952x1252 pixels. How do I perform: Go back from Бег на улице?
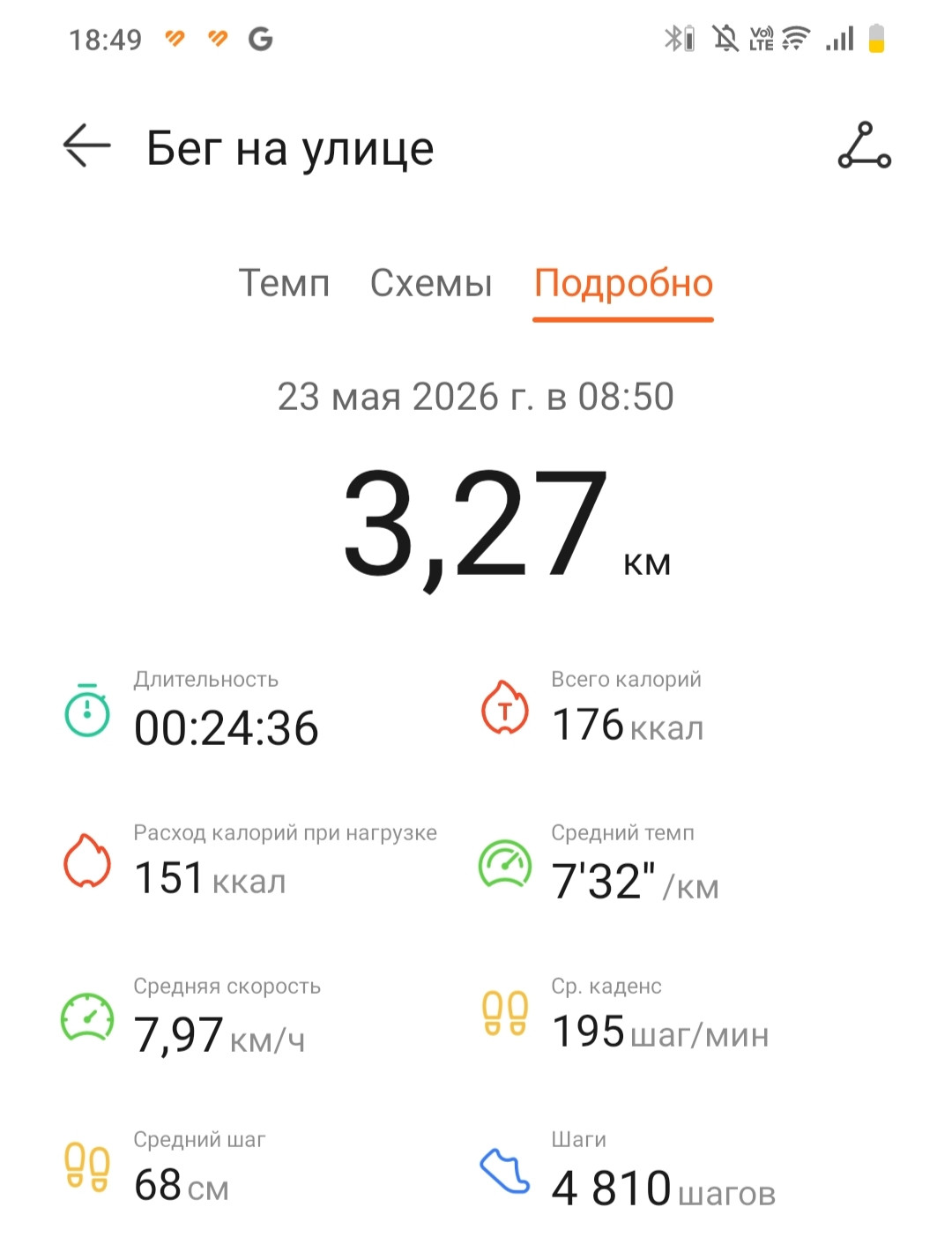[x=86, y=145]
